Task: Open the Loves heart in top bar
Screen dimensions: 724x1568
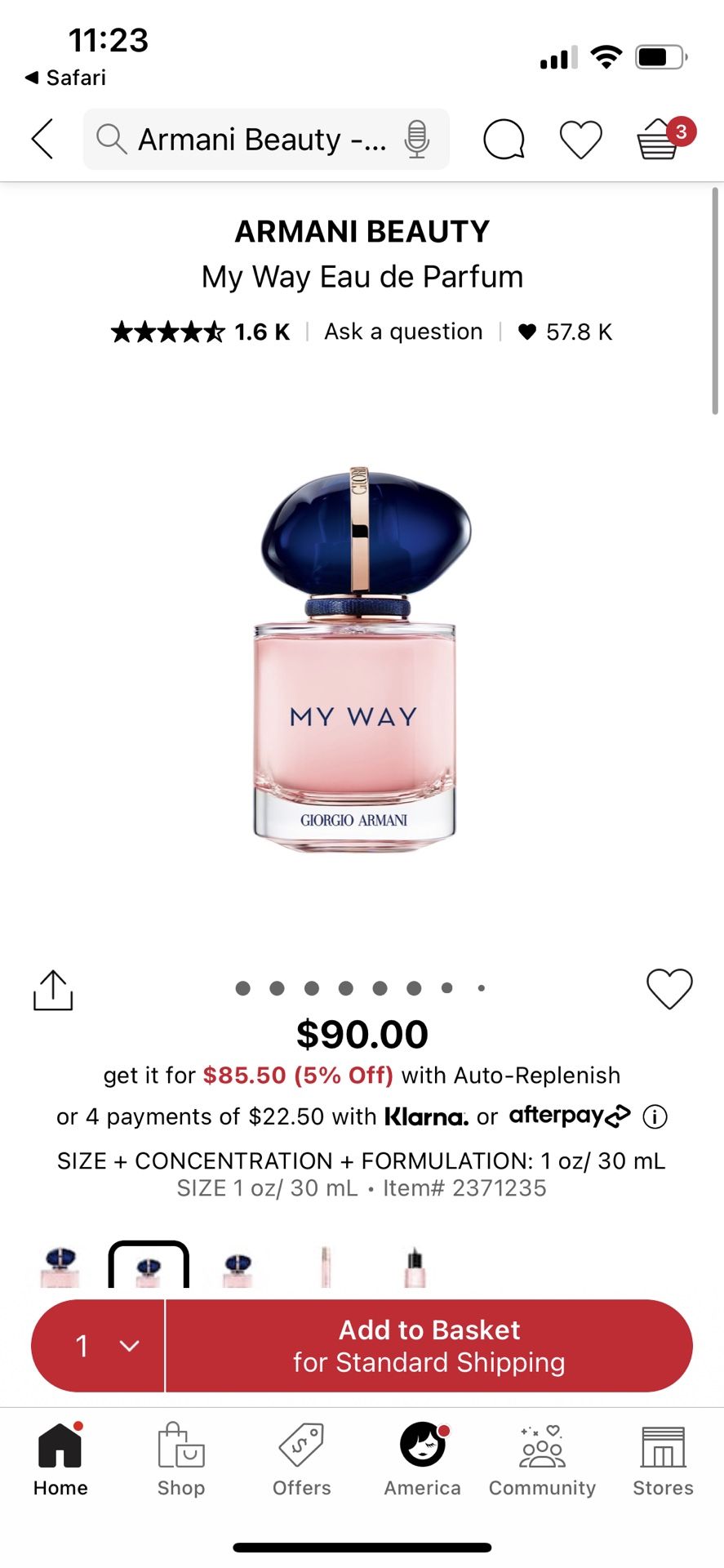Action: pos(581,139)
